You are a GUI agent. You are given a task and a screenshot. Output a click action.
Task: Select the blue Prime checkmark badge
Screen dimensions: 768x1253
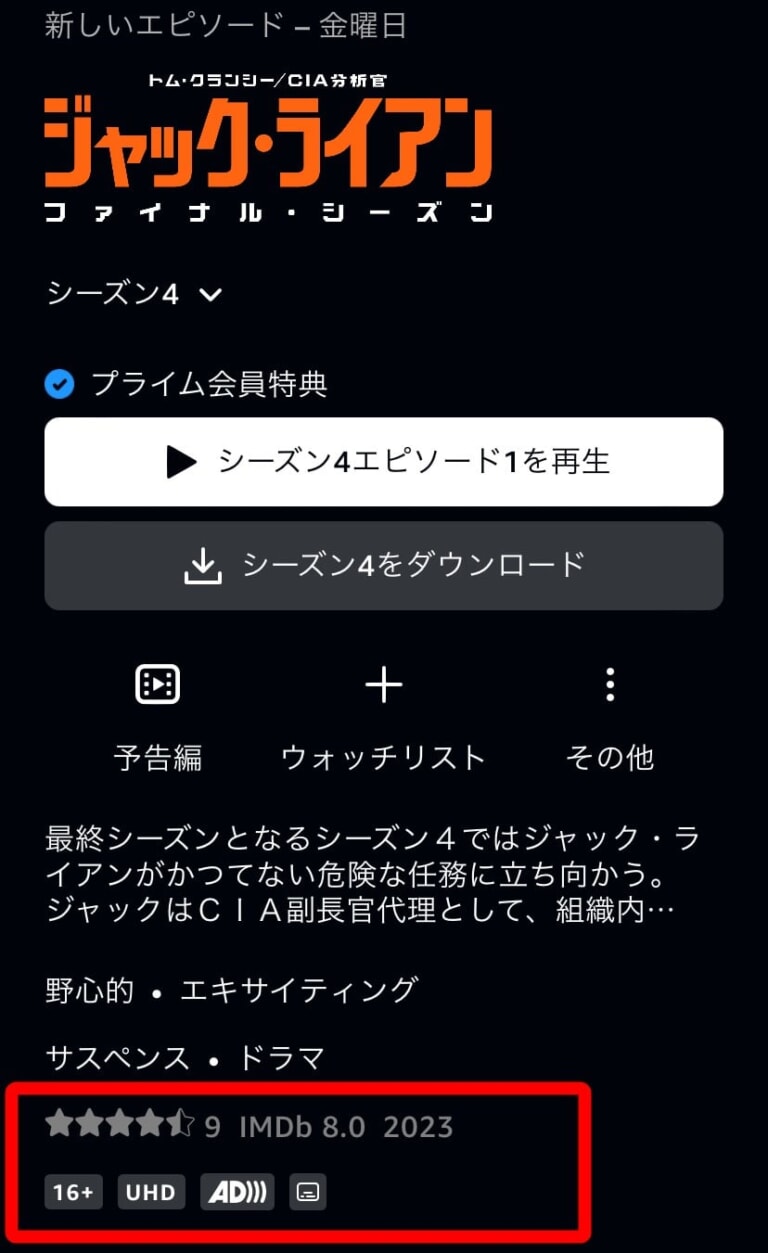[59, 384]
